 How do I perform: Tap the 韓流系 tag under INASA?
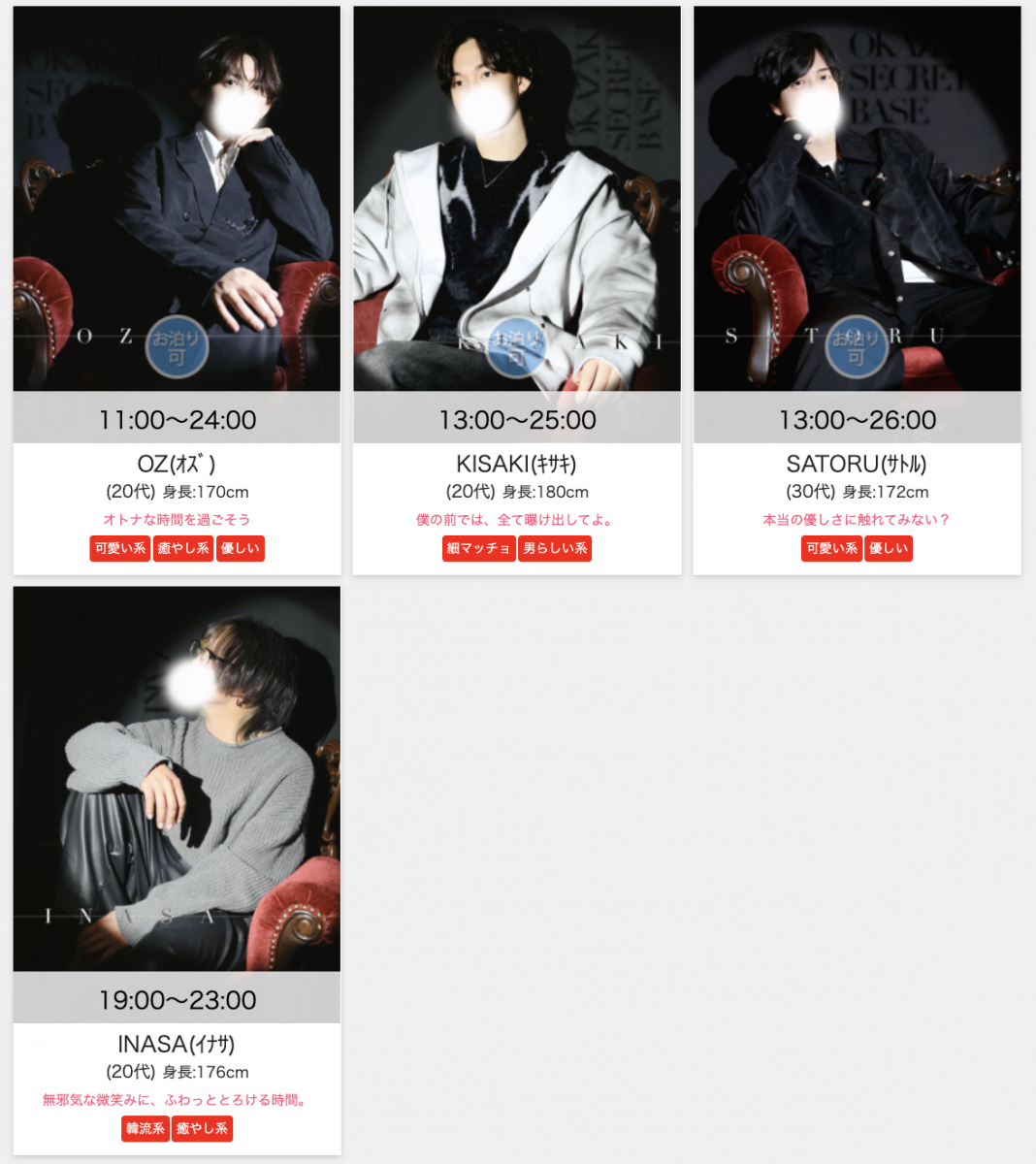pos(145,1129)
